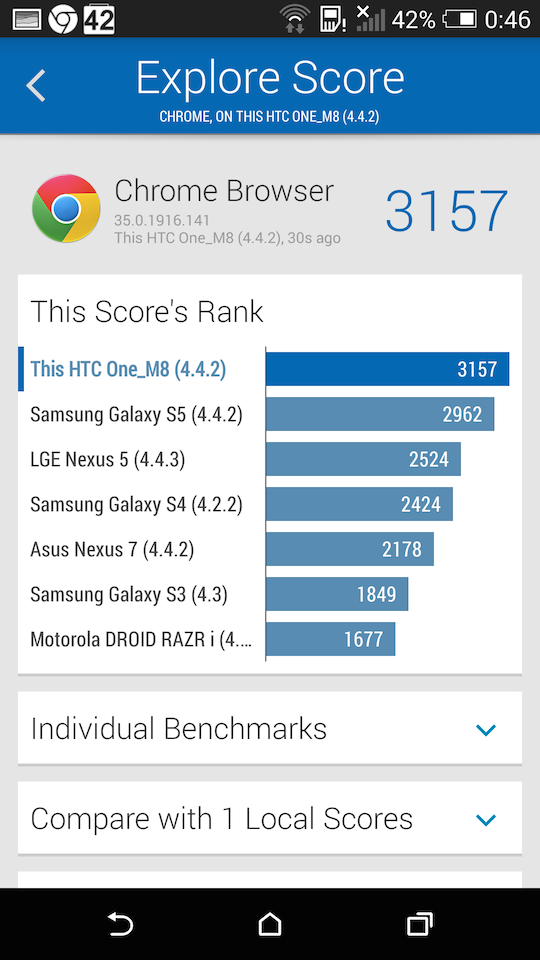Tap the system home button
The height and width of the screenshot is (960, 540).
coord(270,924)
